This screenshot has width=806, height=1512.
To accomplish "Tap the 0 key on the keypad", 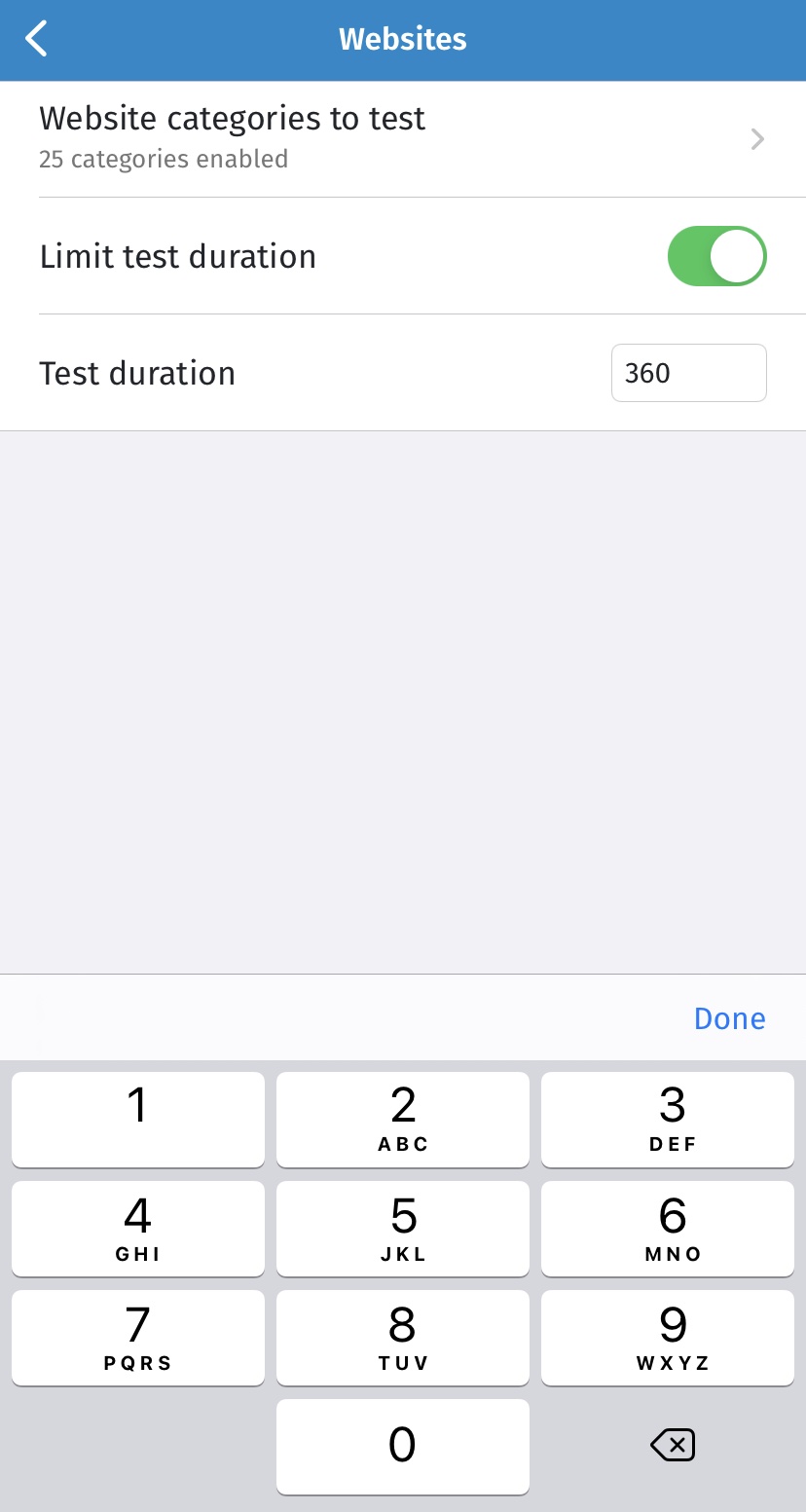I will click(403, 1446).
